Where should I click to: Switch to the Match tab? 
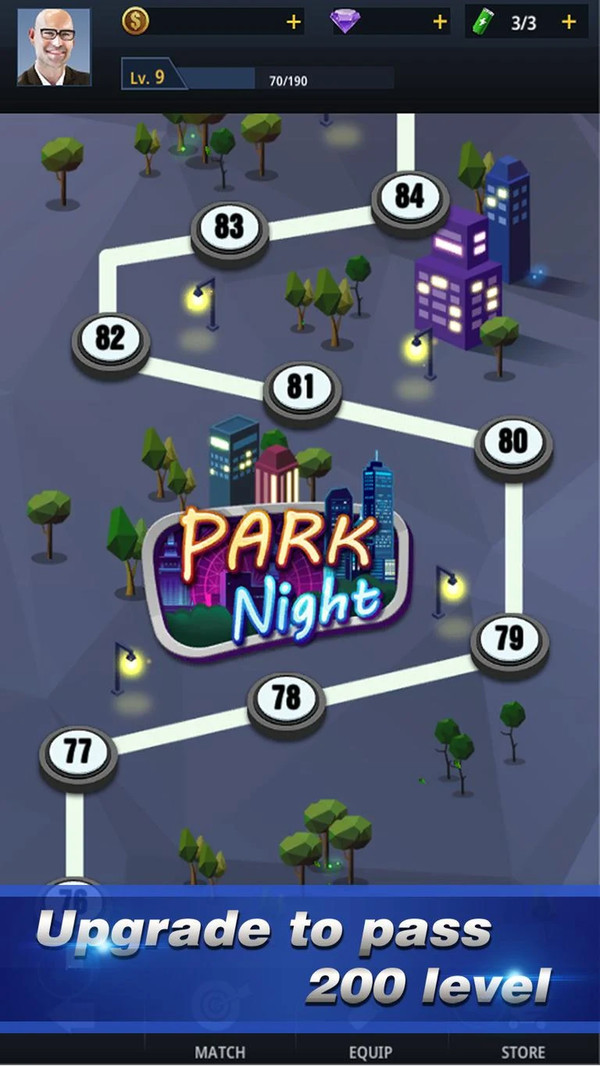220,1051
